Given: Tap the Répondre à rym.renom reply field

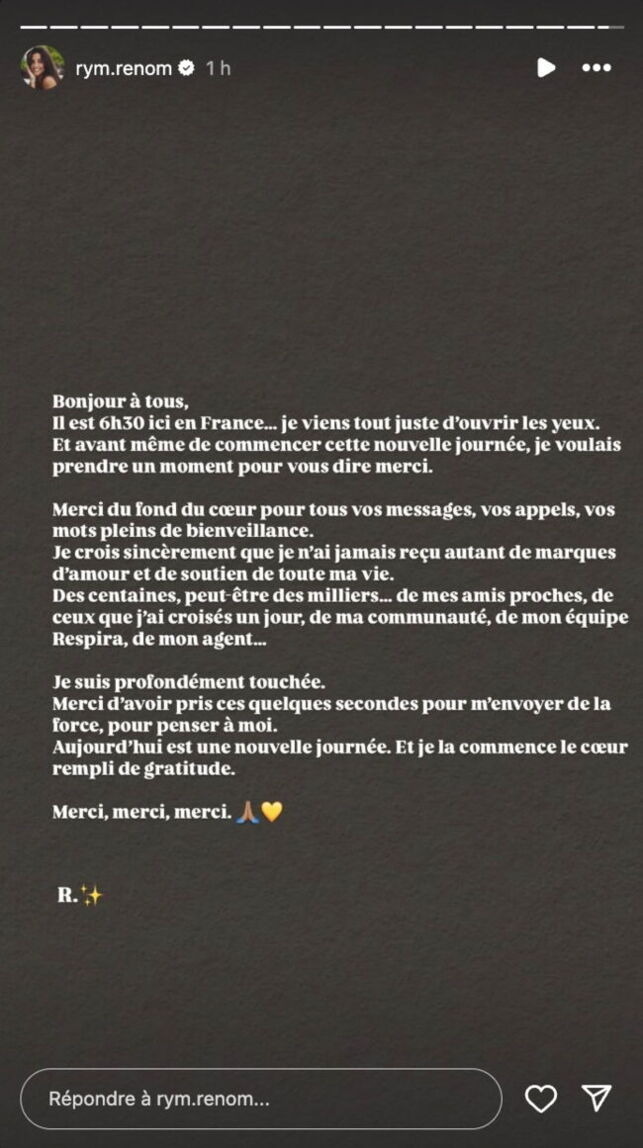Looking at the screenshot, I should [x=260, y=1099].
